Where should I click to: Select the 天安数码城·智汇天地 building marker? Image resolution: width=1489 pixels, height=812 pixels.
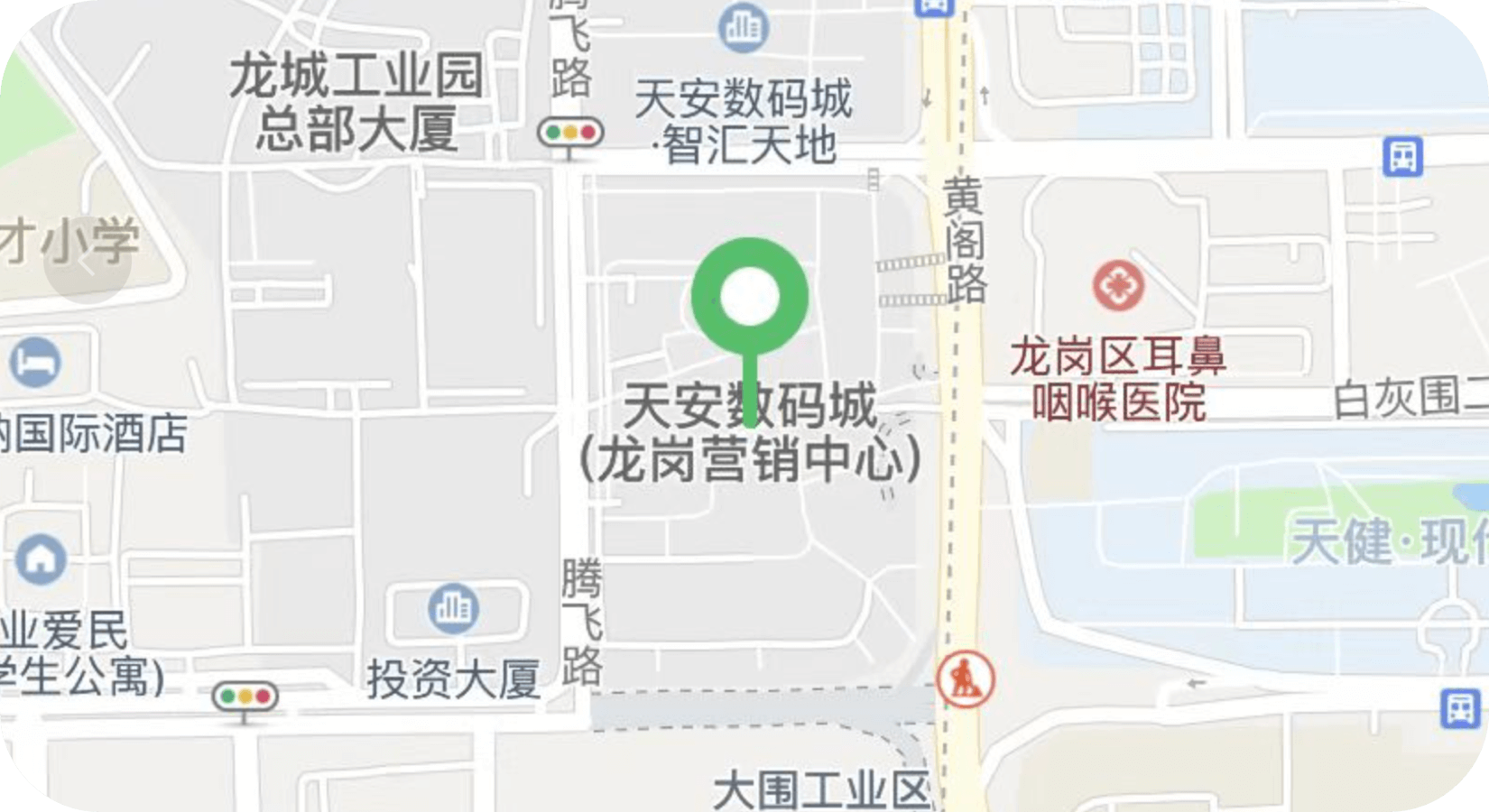point(744,29)
